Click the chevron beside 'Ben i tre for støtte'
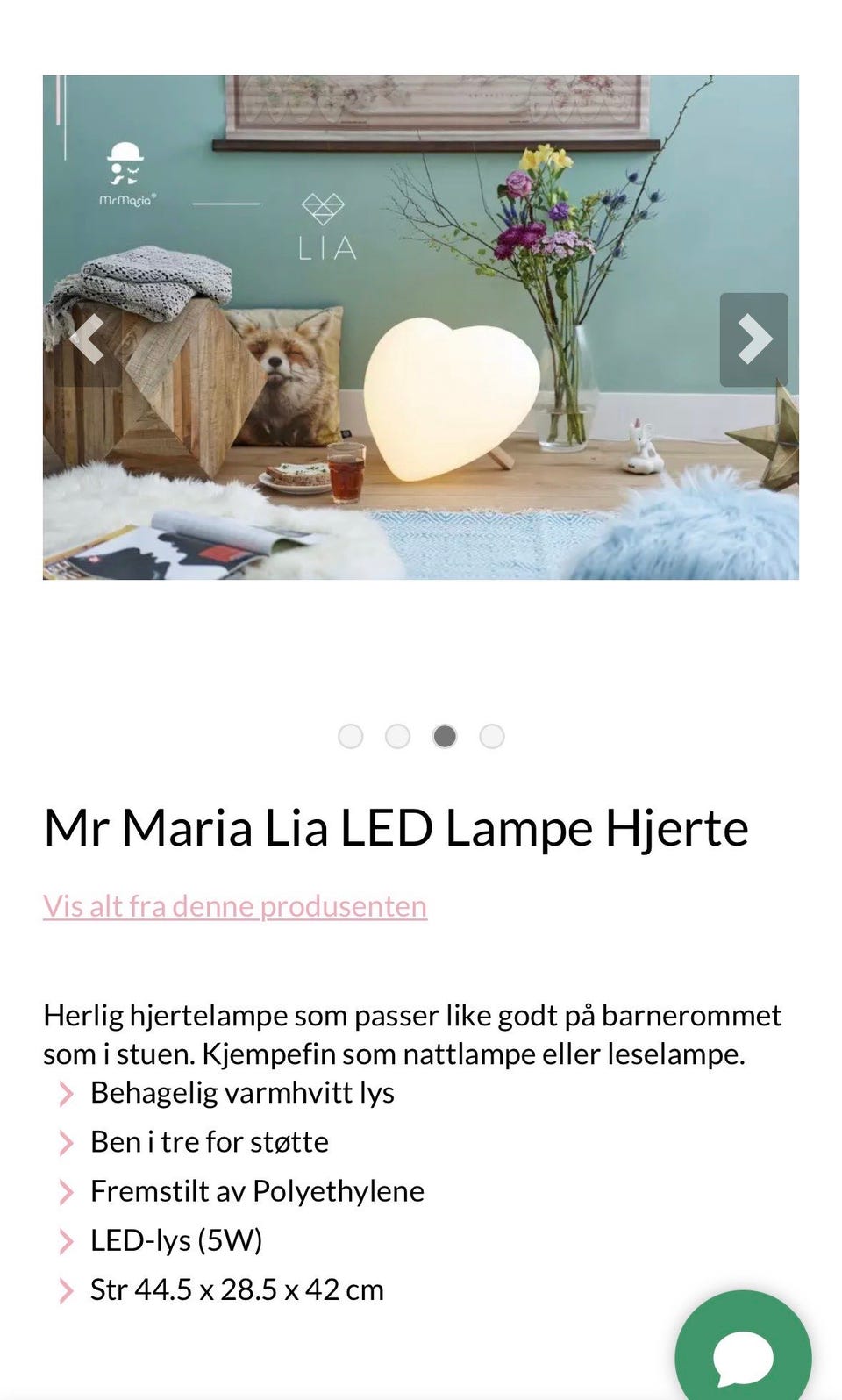842x1400 pixels. click(x=67, y=1142)
